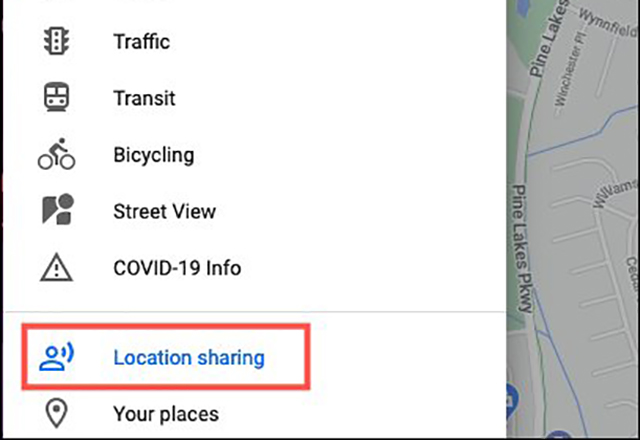Open COVID-19 Info
The image size is (640, 440).
(x=177, y=268)
